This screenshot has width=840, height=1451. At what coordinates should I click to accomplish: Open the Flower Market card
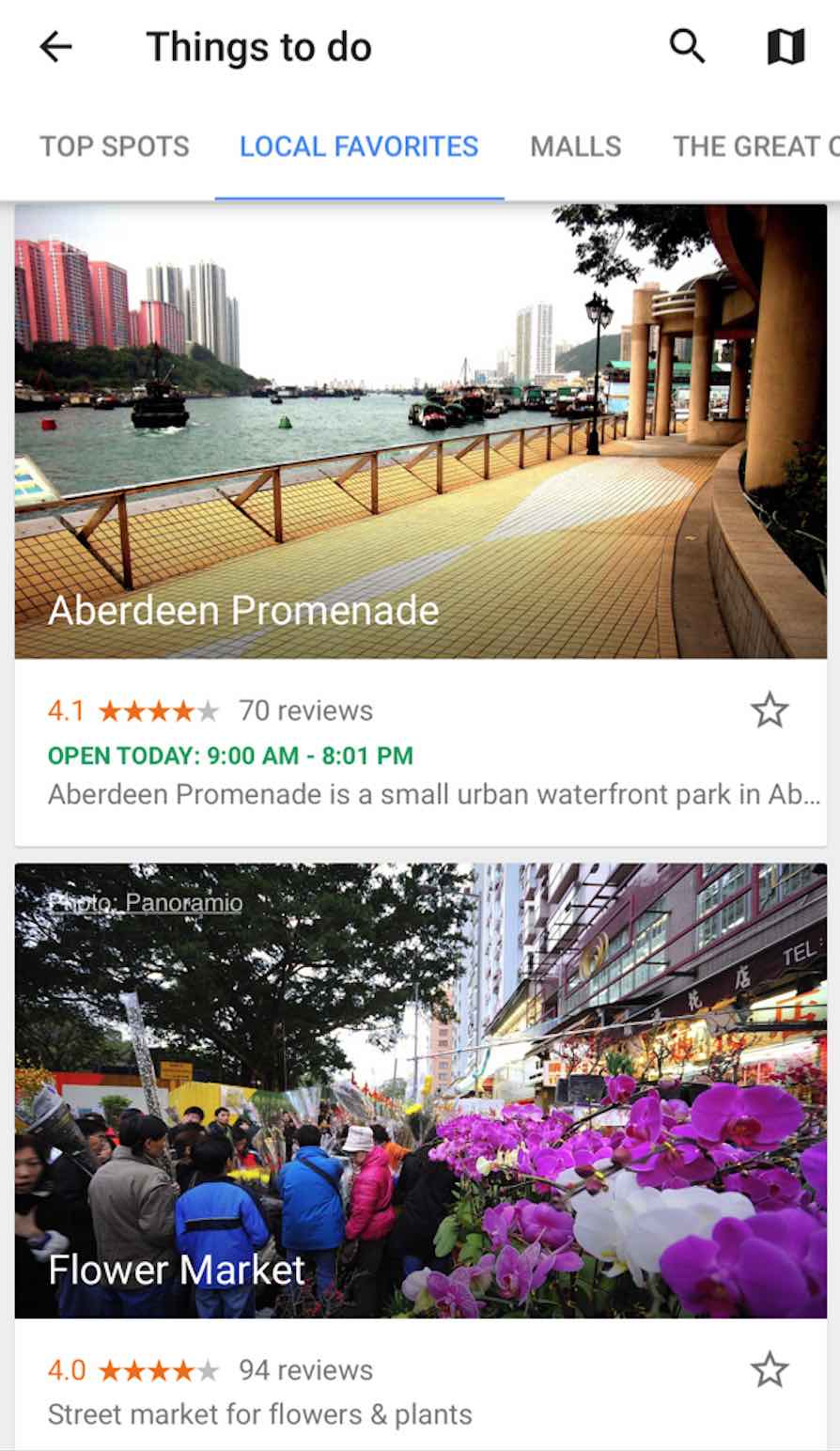pyautogui.click(x=420, y=1090)
